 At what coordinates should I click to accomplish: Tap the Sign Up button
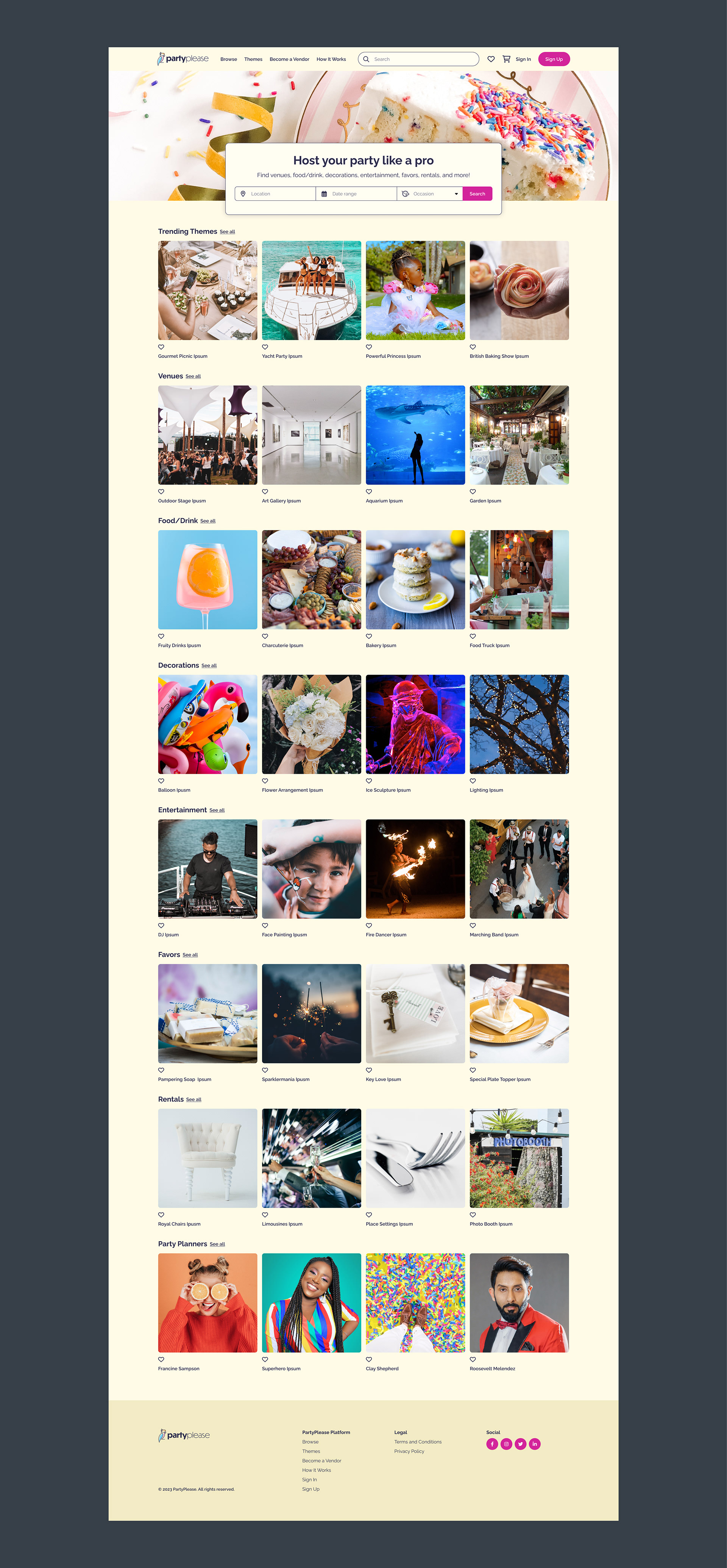pos(554,59)
